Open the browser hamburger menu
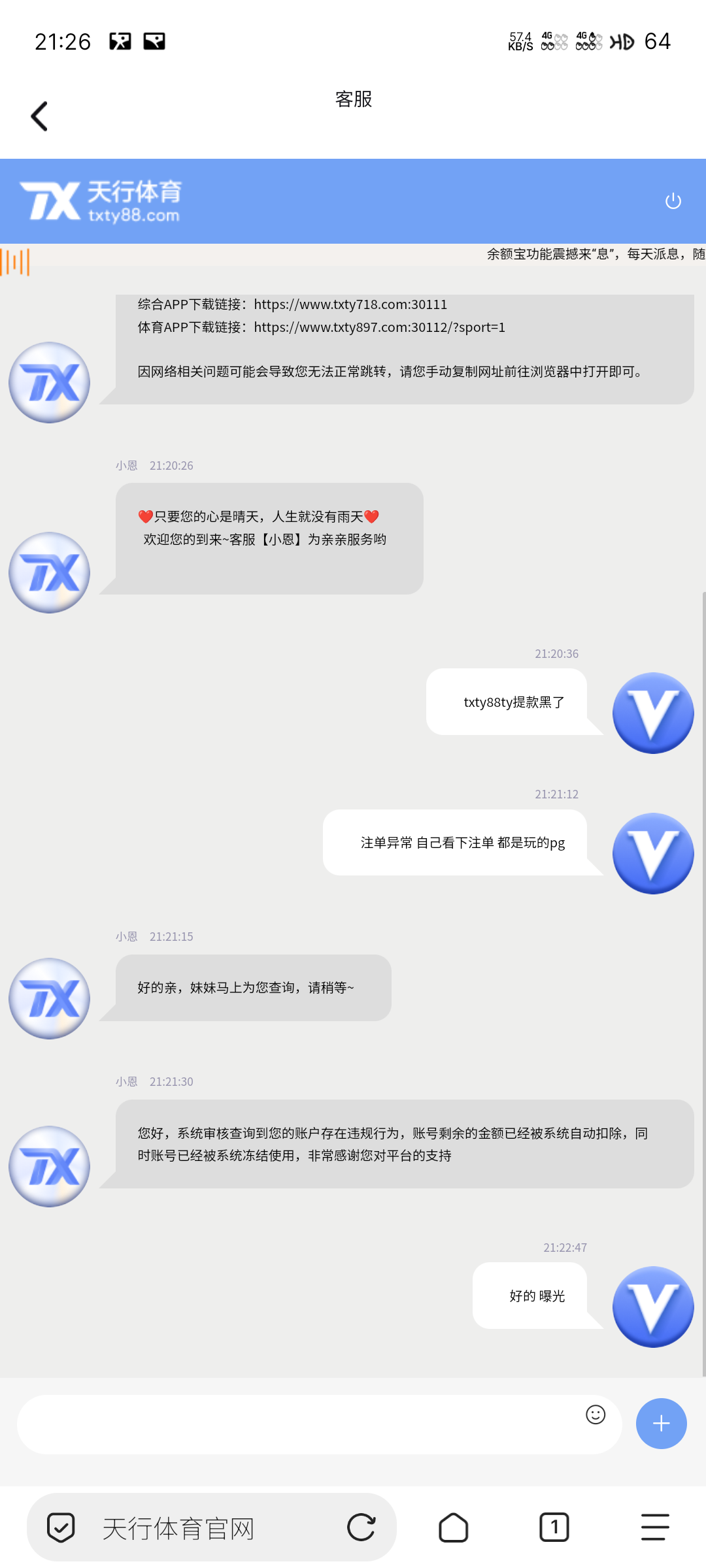The height and width of the screenshot is (1568, 706). click(x=654, y=1527)
